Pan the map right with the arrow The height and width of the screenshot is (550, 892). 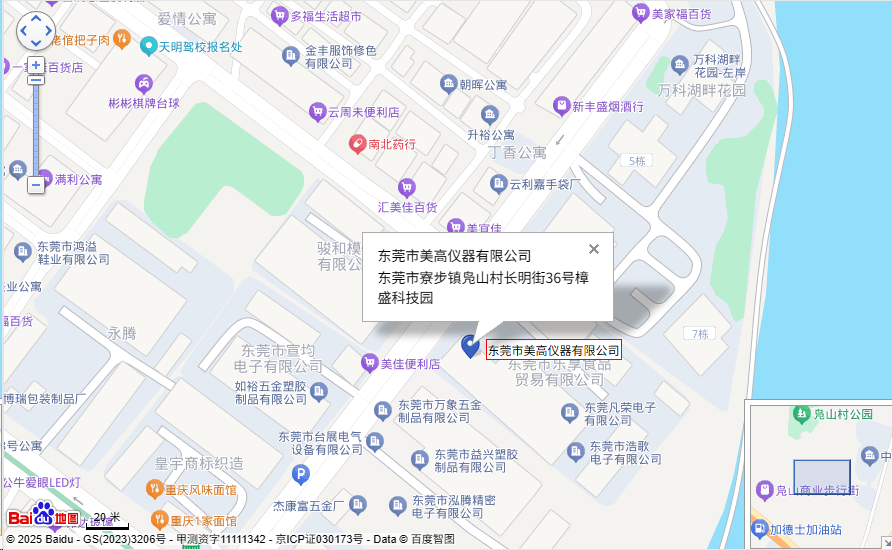pyautogui.click(x=49, y=31)
